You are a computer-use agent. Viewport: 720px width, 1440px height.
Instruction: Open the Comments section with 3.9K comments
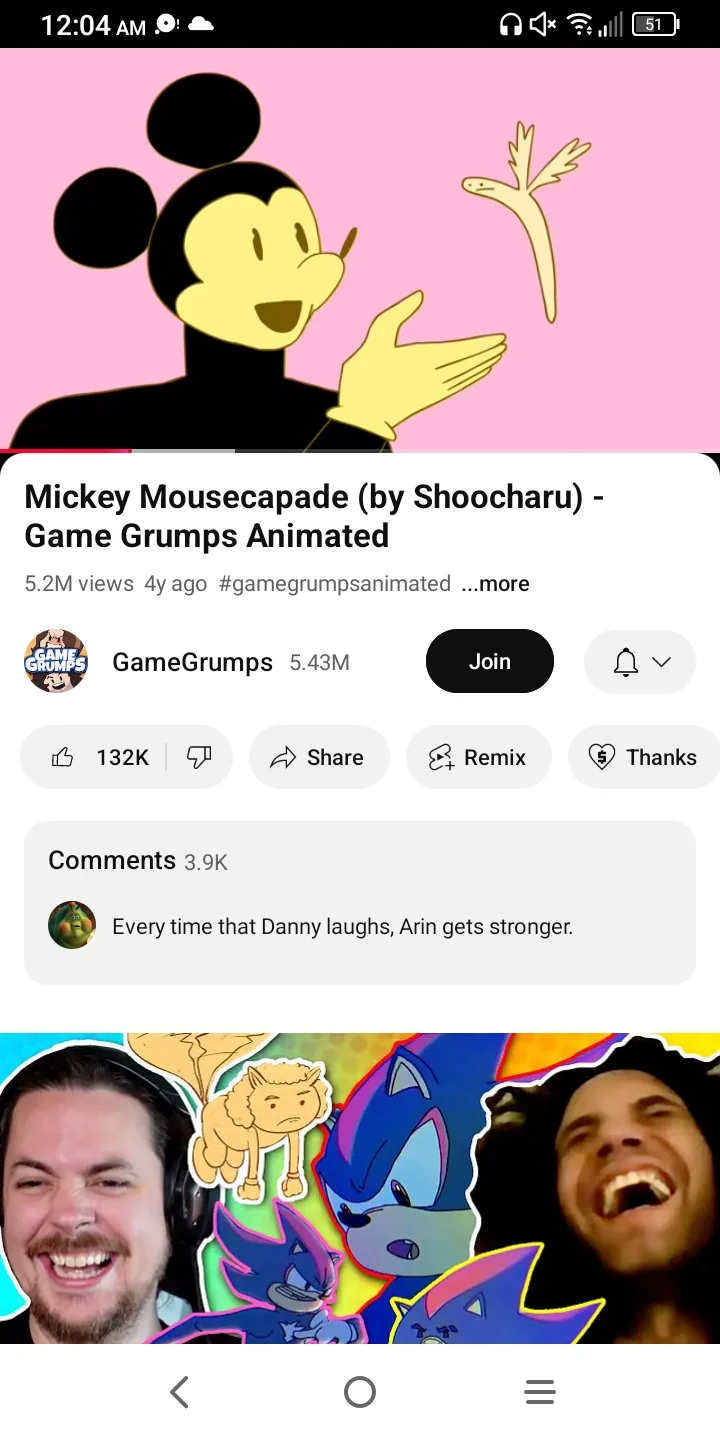[360, 902]
